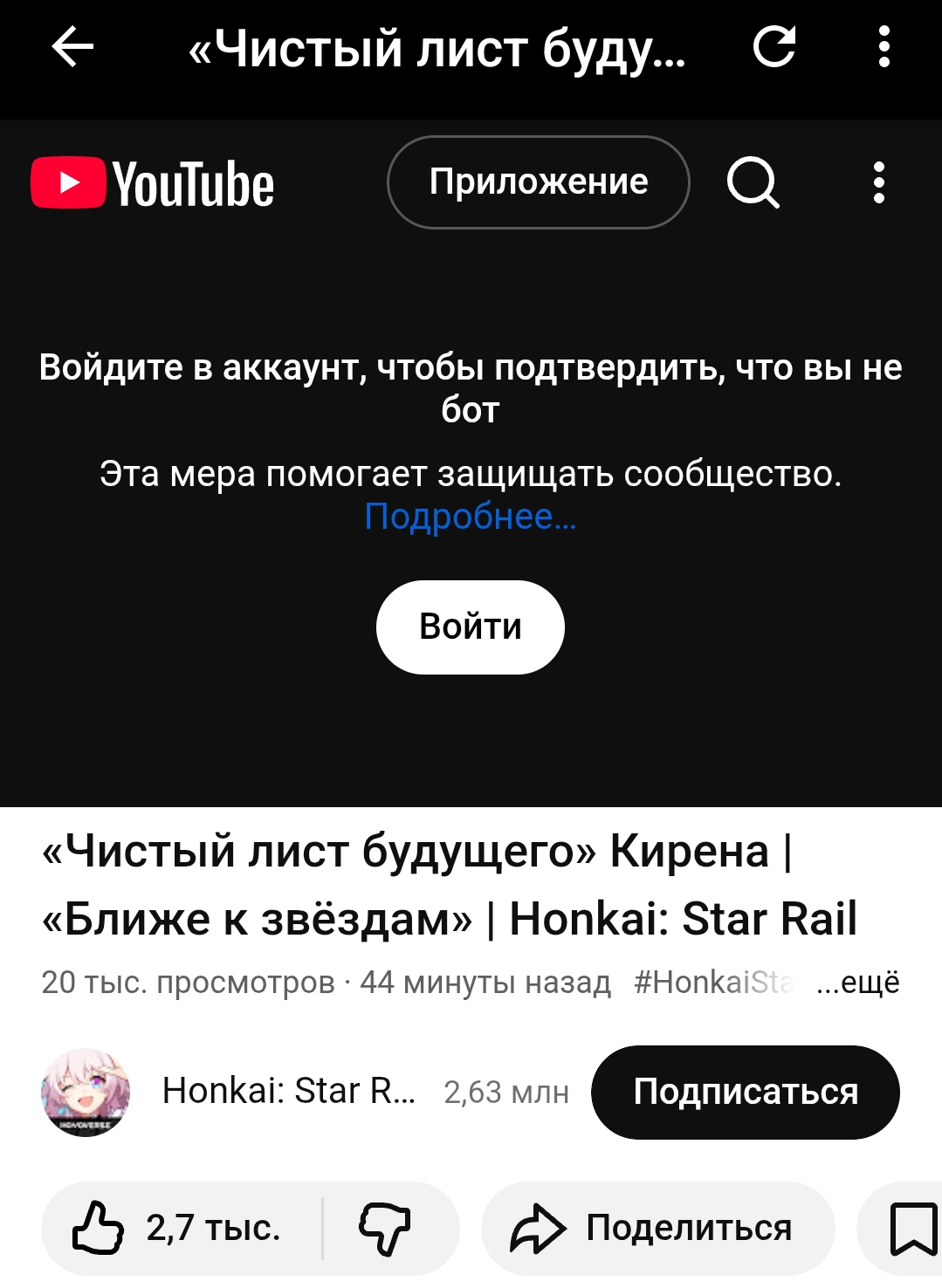The height and width of the screenshot is (1288, 942).
Task: Open the browser overflow menu at the top
Action: (884, 47)
